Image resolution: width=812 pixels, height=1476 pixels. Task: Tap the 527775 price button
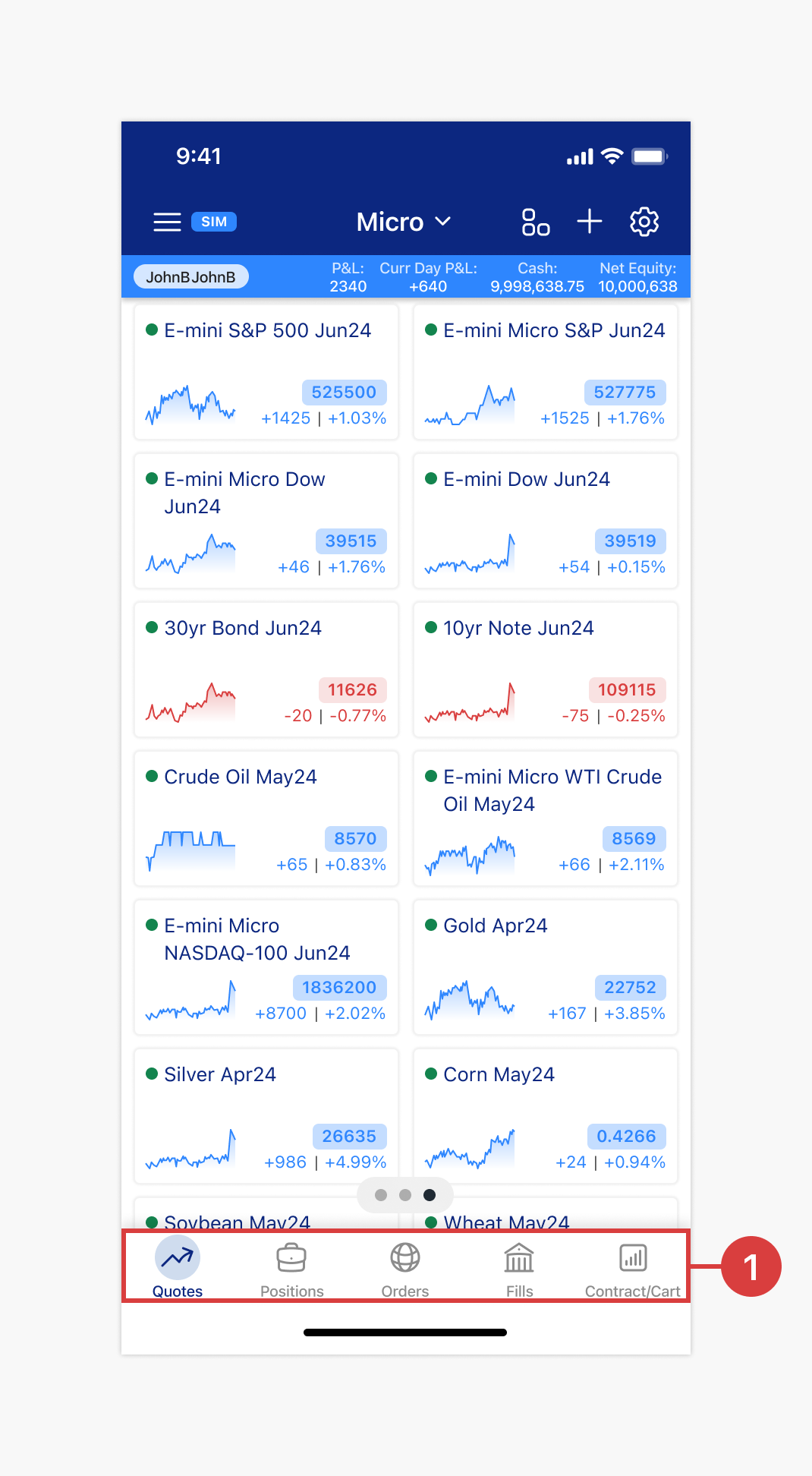click(625, 392)
